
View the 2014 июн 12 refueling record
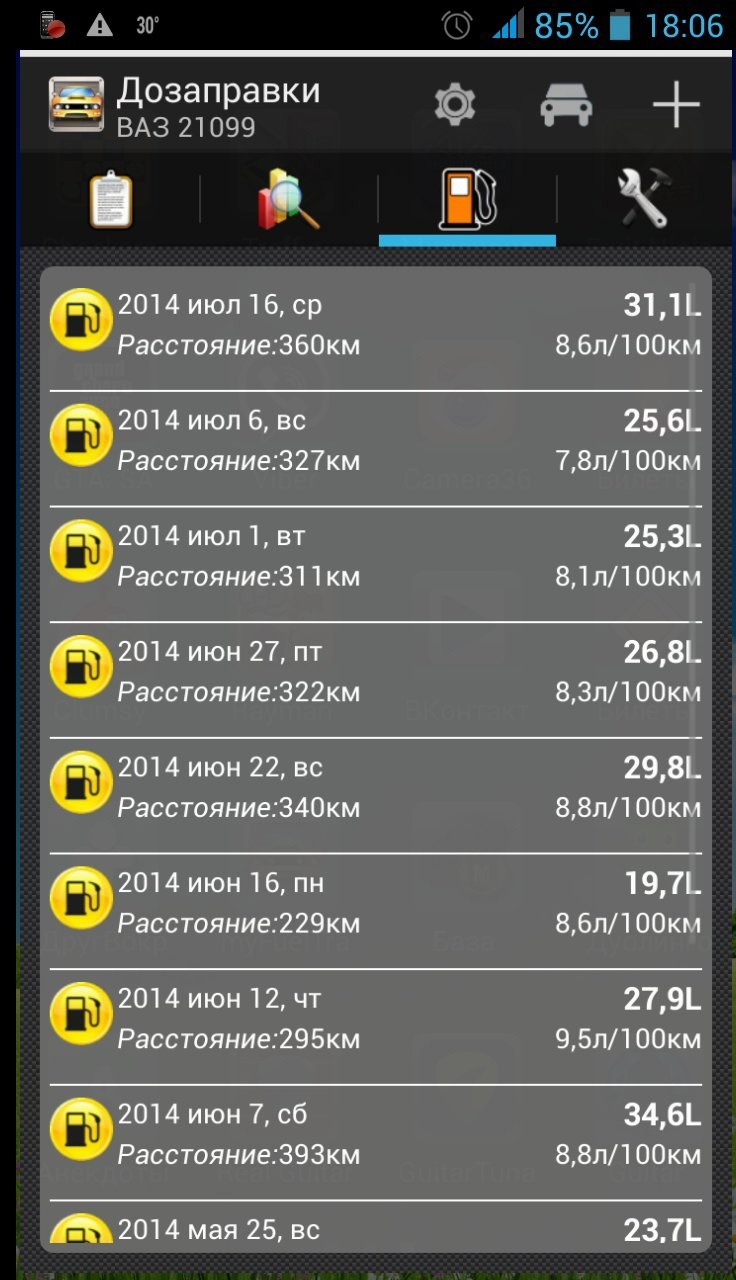coord(376,1018)
